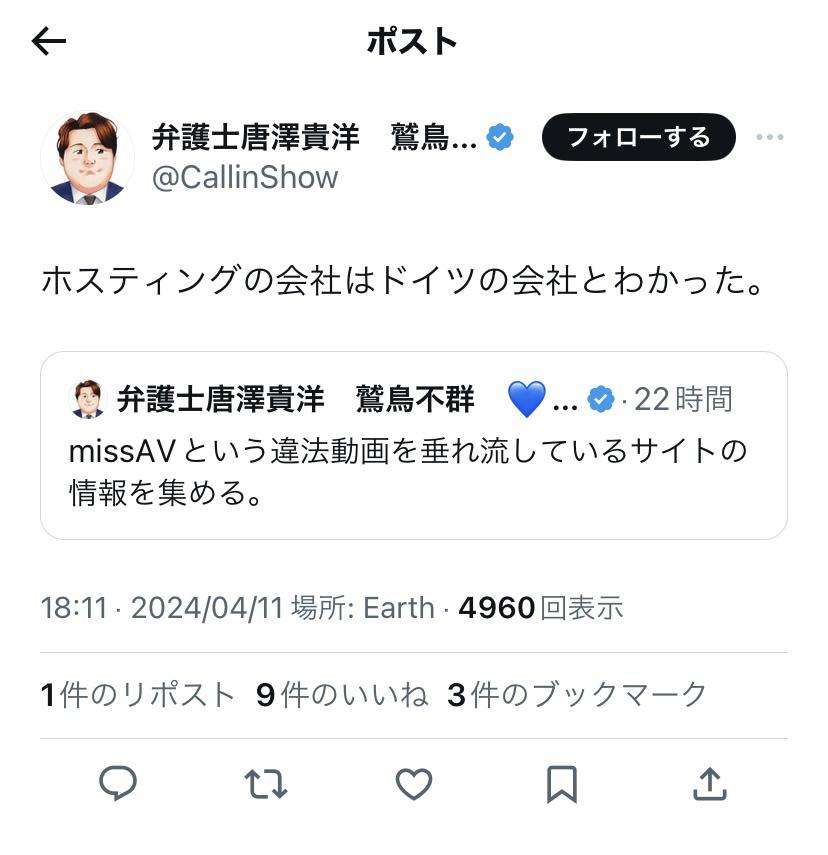
Task: Open the profile avatar of 弁護士唐澤貴洋
Action: (88, 157)
